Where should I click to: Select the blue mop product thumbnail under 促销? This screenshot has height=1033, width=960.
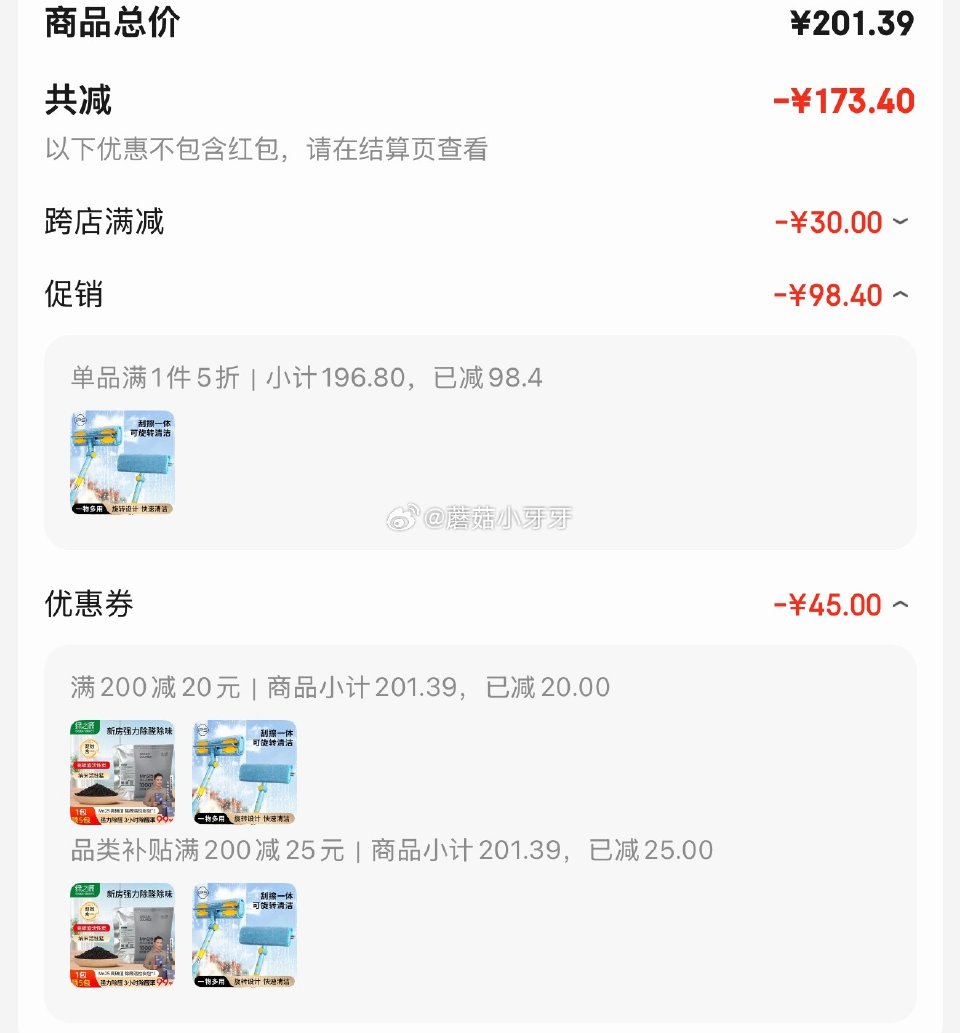point(122,461)
